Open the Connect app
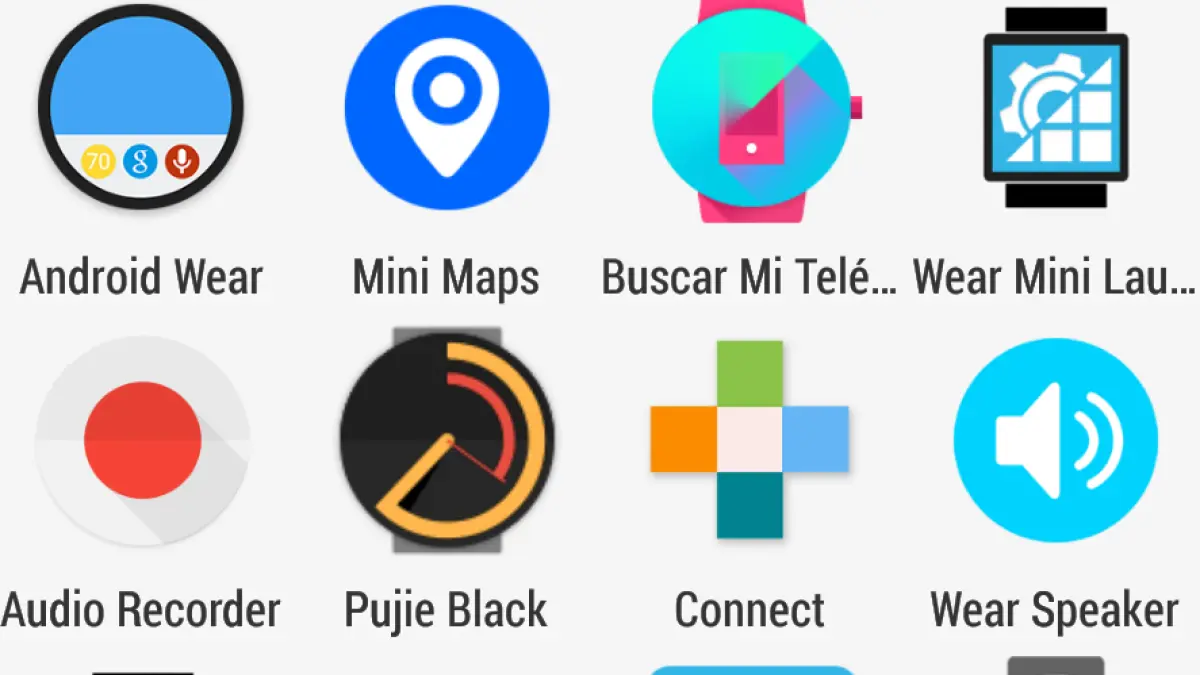This screenshot has width=1200, height=675. click(750, 440)
